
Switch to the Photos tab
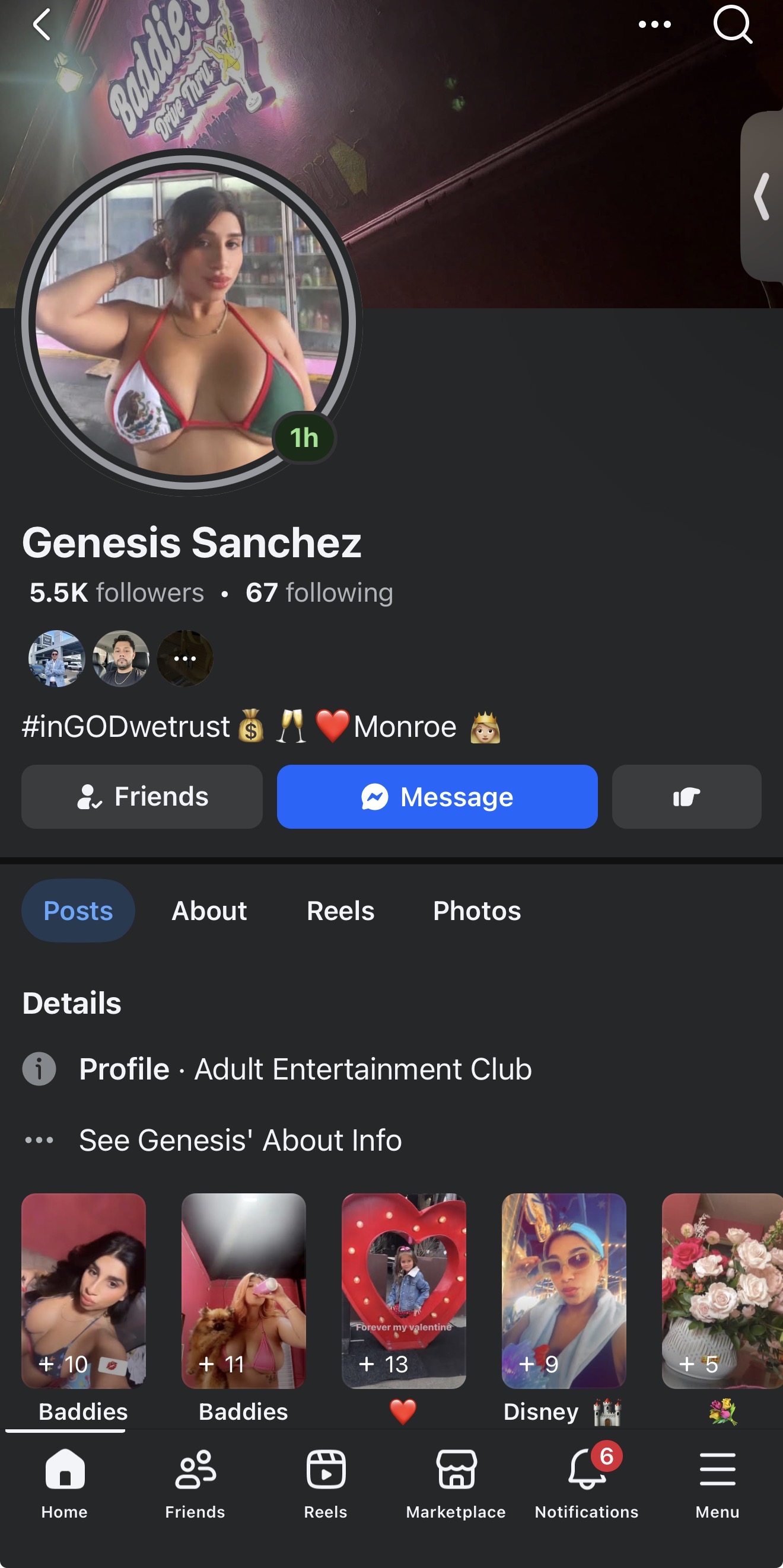coord(477,911)
